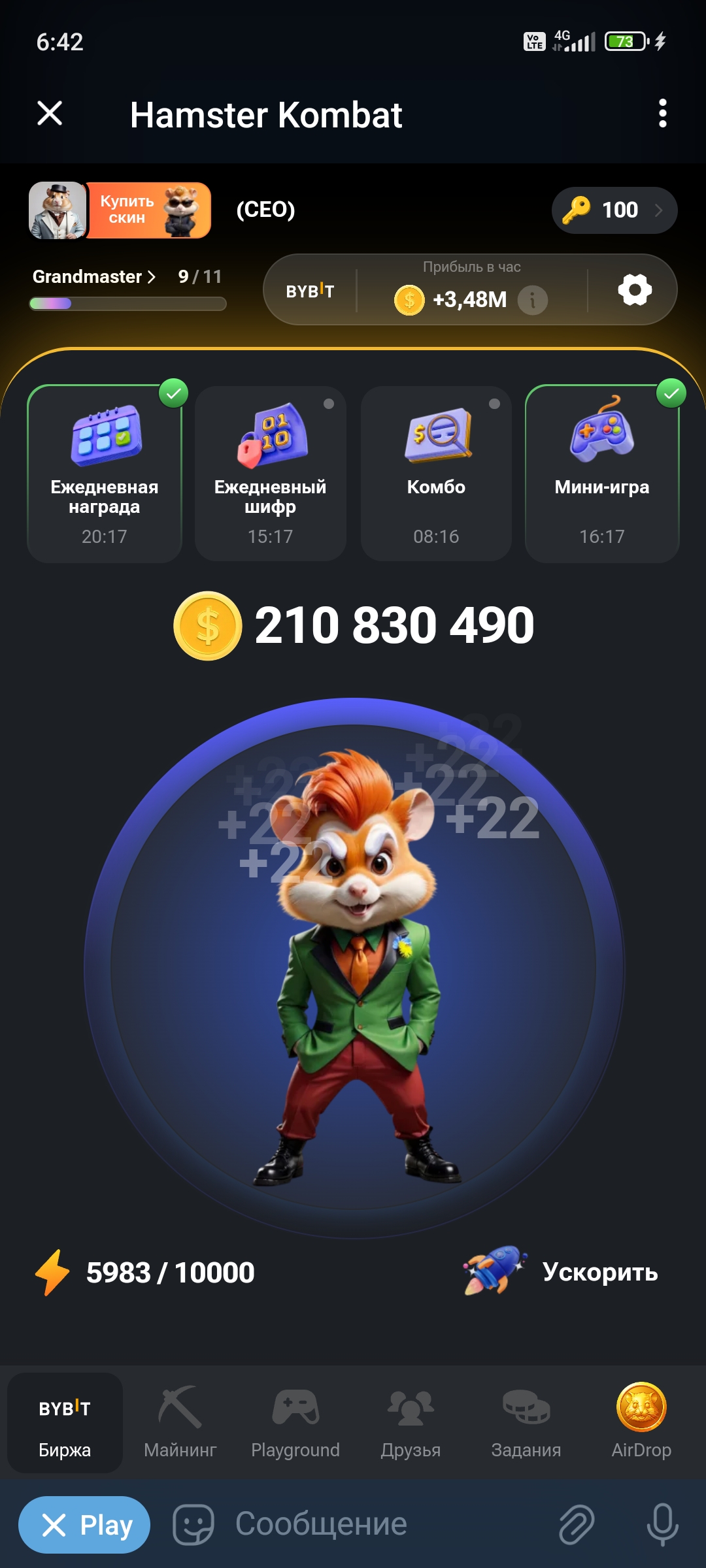Attach a file with paperclip icon

click(576, 1525)
